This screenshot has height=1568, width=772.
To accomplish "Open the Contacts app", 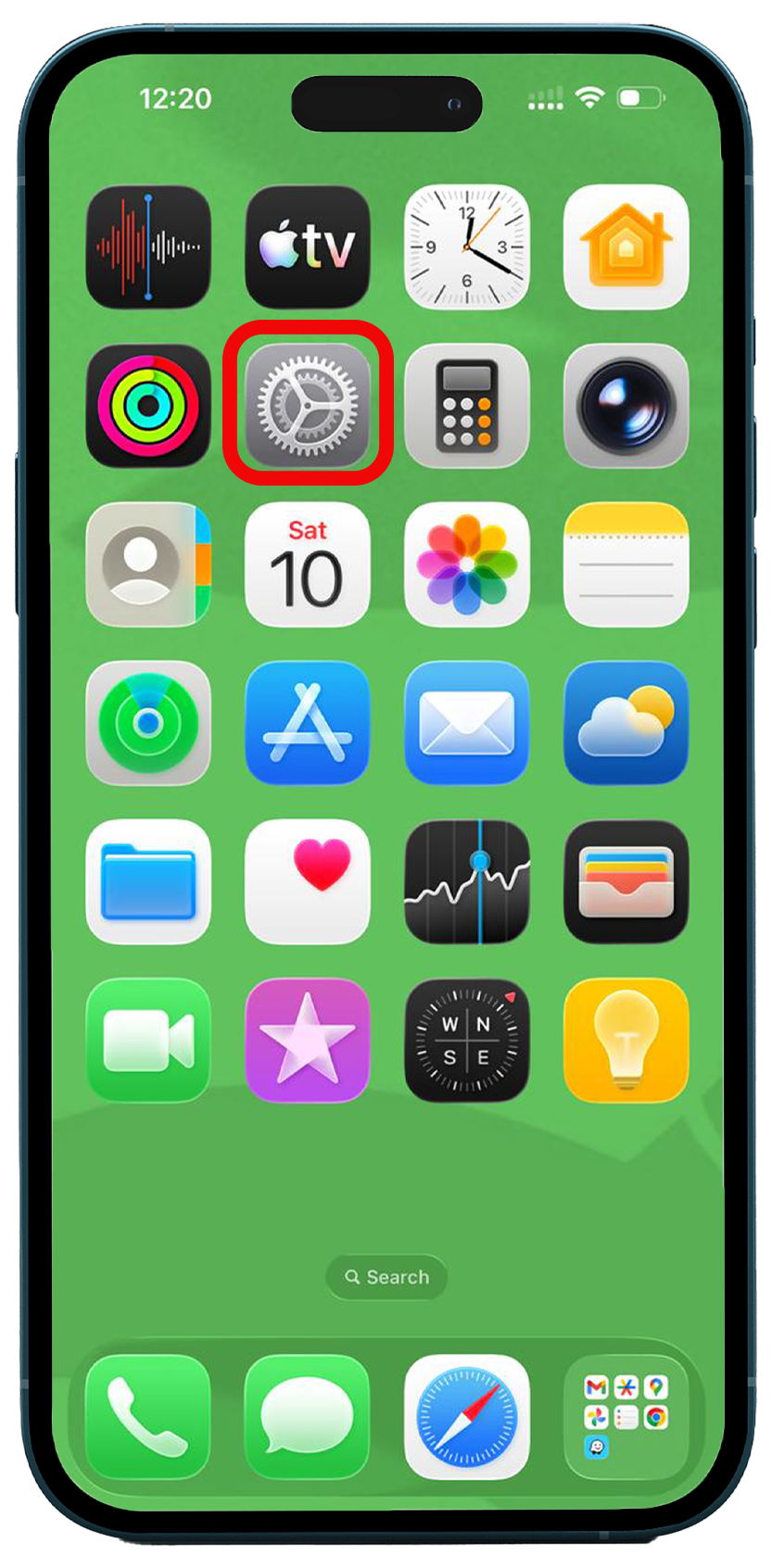I will tap(148, 564).
